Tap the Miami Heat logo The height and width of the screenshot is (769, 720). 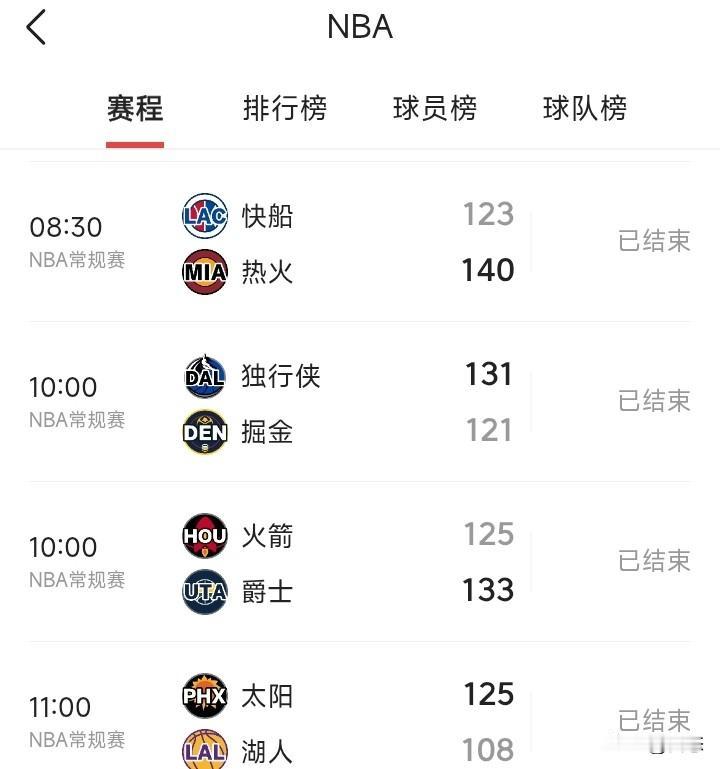click(x=204, y=271)
